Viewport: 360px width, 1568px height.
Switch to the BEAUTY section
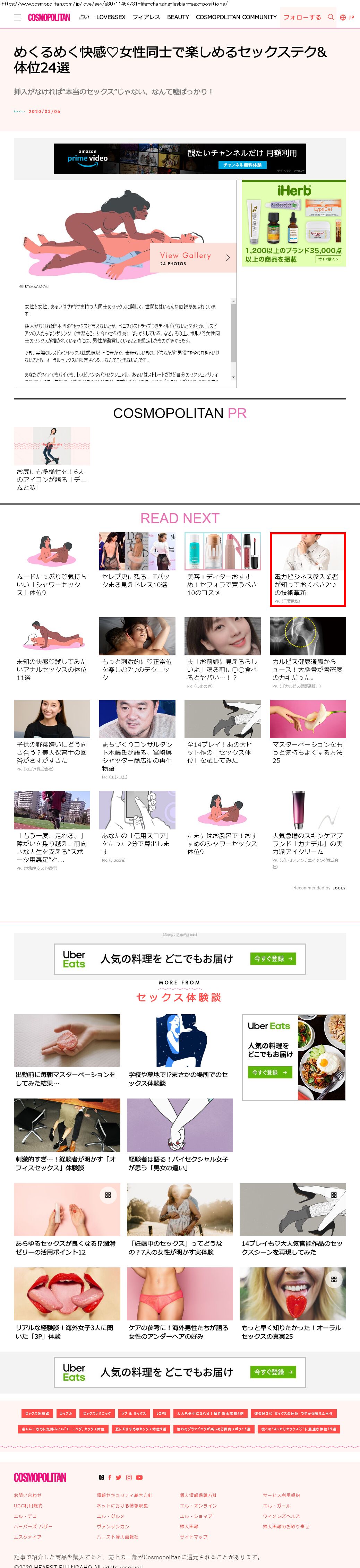click(178, 17)
